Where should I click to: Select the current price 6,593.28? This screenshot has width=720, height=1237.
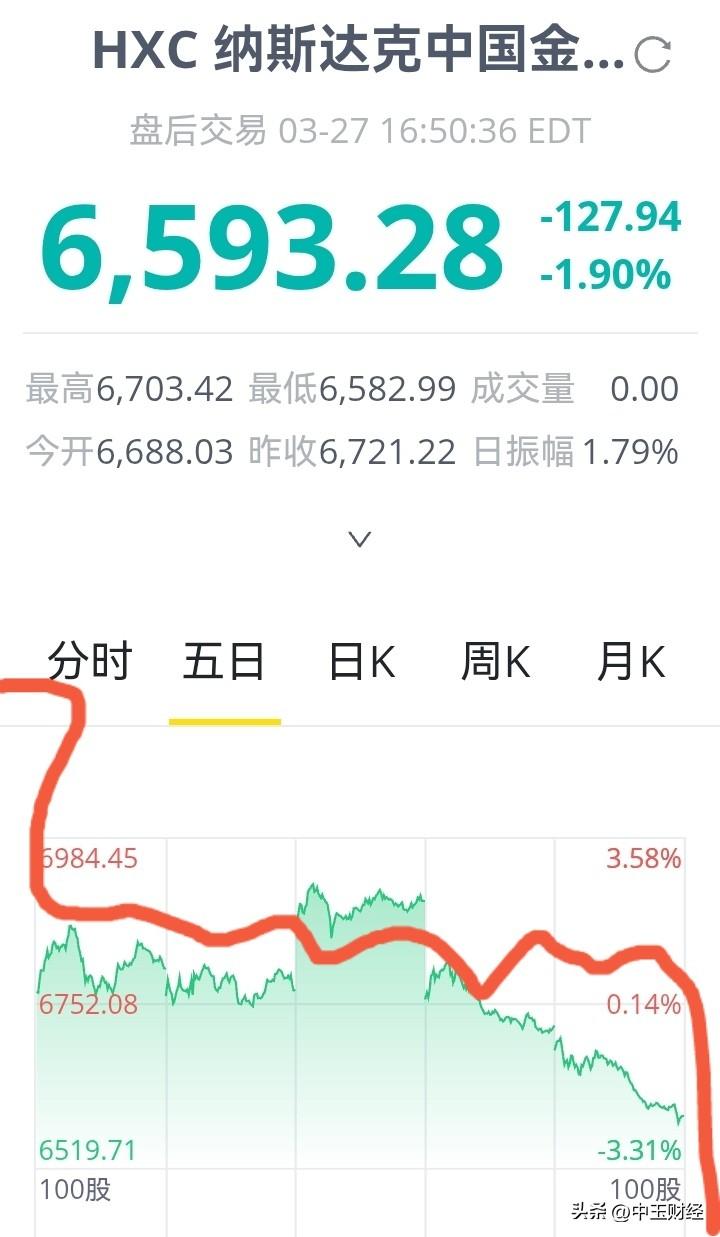pyautogui.click(x=265, y=247)
